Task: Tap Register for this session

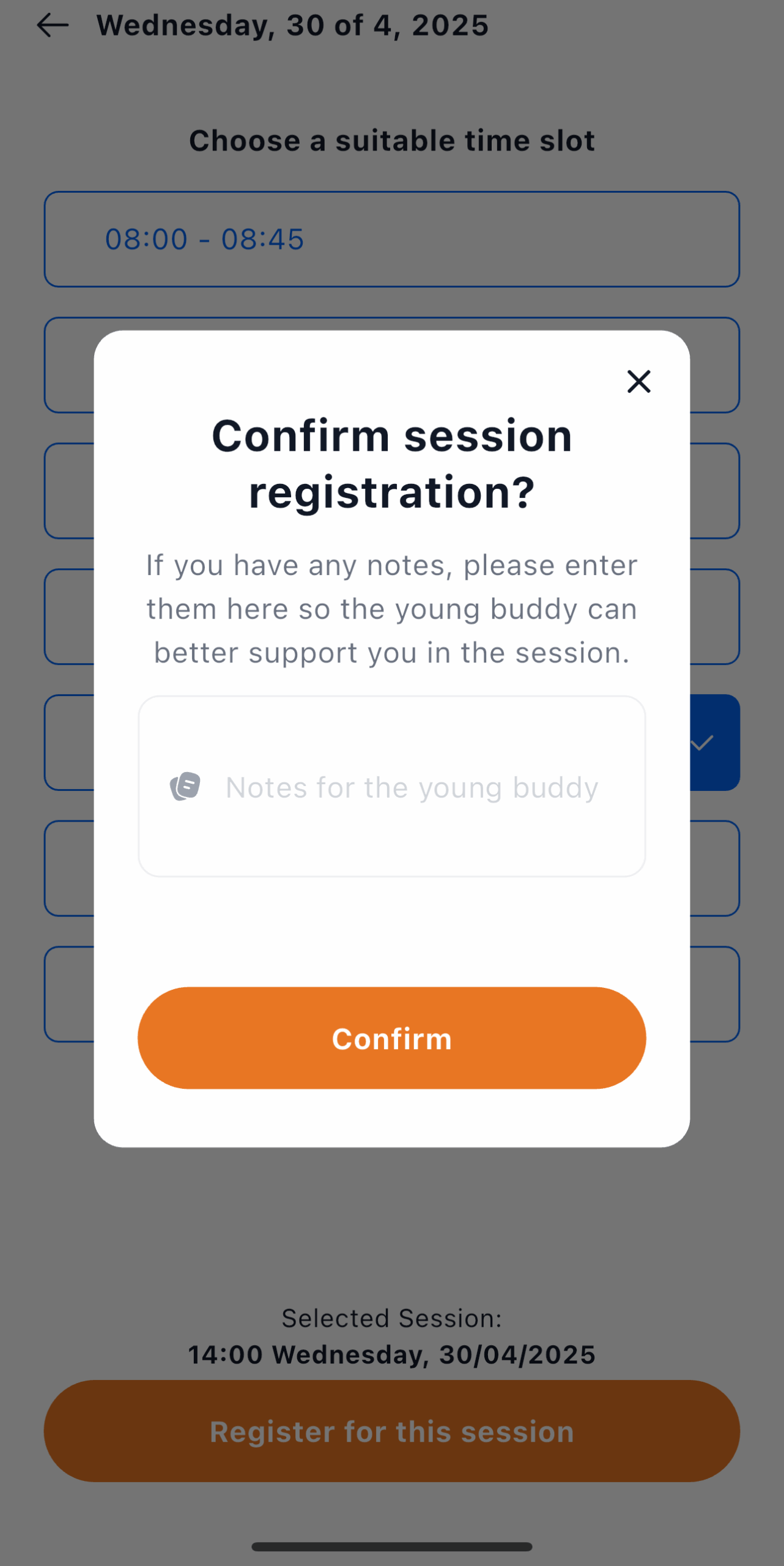Action: pyautogui.click(x=392, y=1431)
